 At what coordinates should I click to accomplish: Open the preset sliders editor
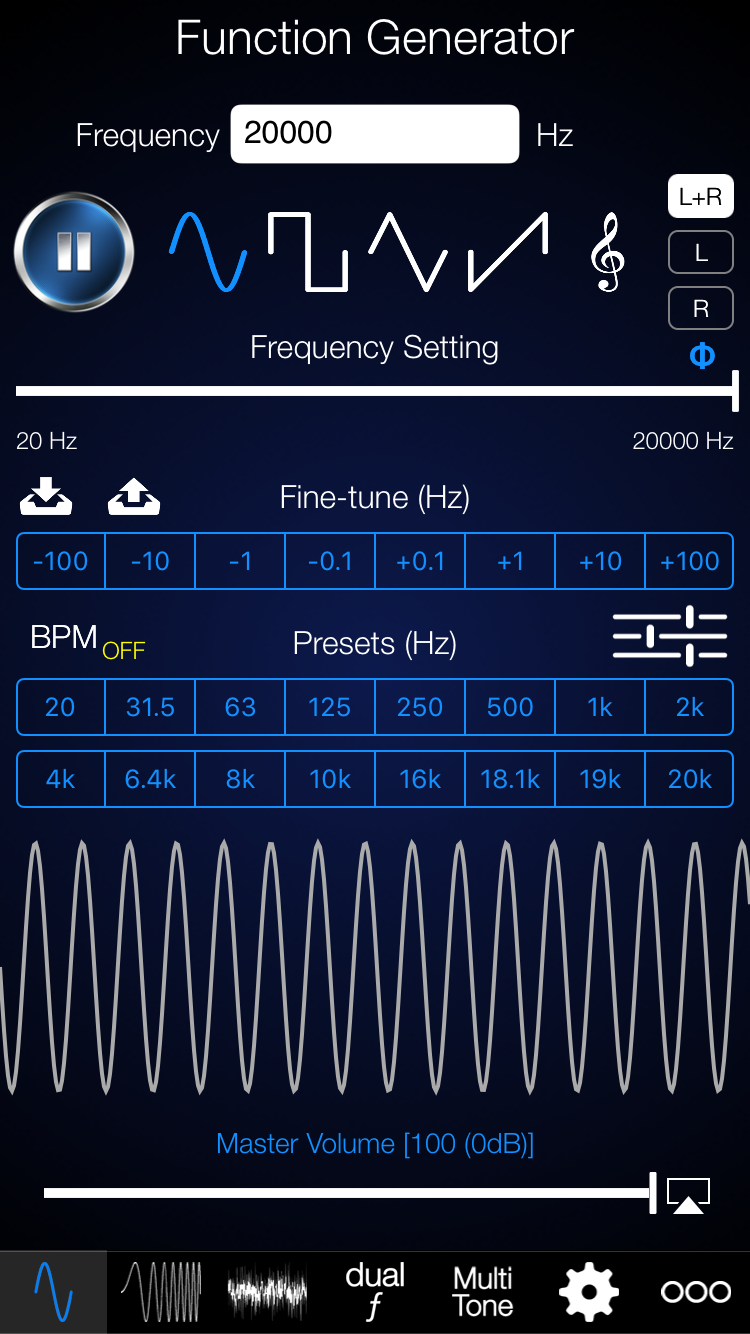click(670, 637)
